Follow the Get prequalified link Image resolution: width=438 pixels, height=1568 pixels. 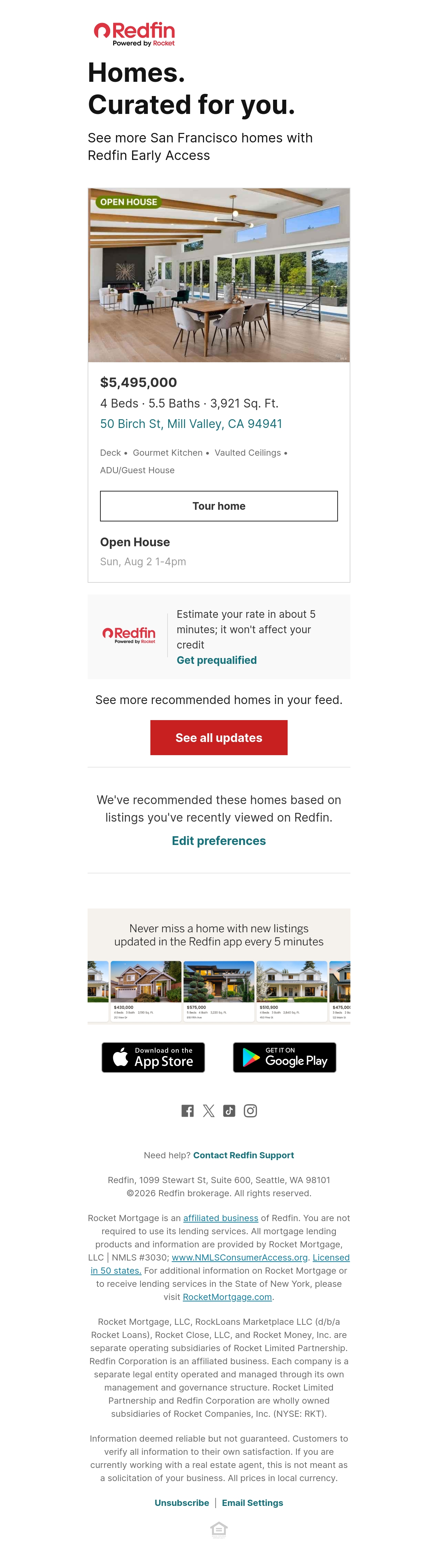[x=216, y=661]
